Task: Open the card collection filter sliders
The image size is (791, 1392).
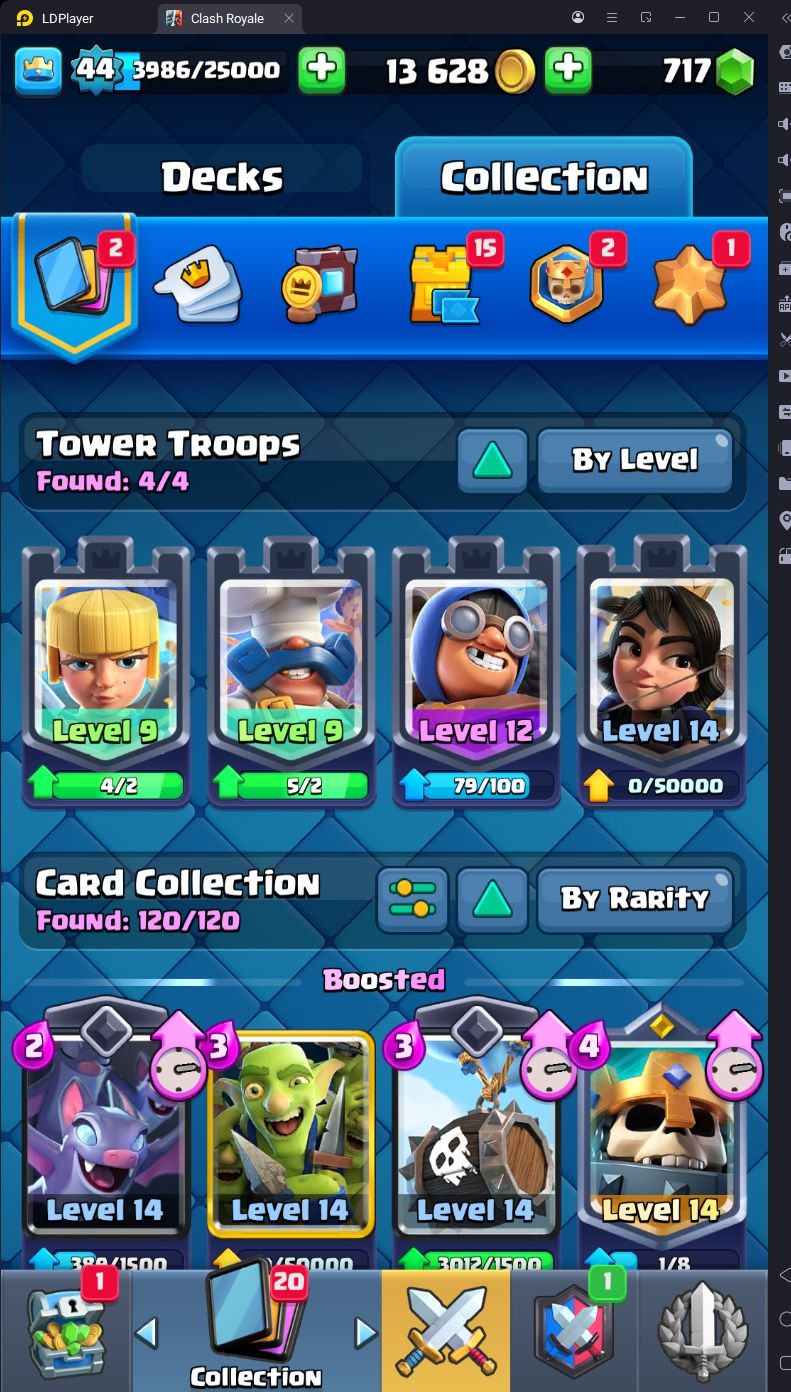Action: [x=413, y=898]
